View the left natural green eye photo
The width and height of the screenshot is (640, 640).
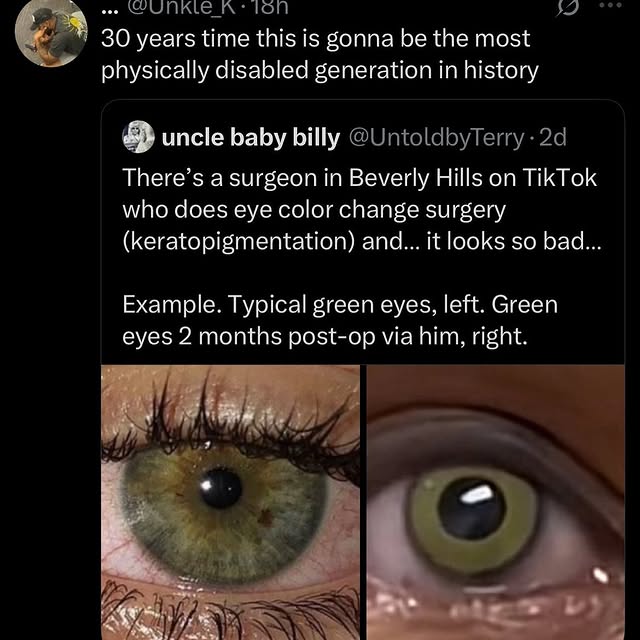pos(230,500)
